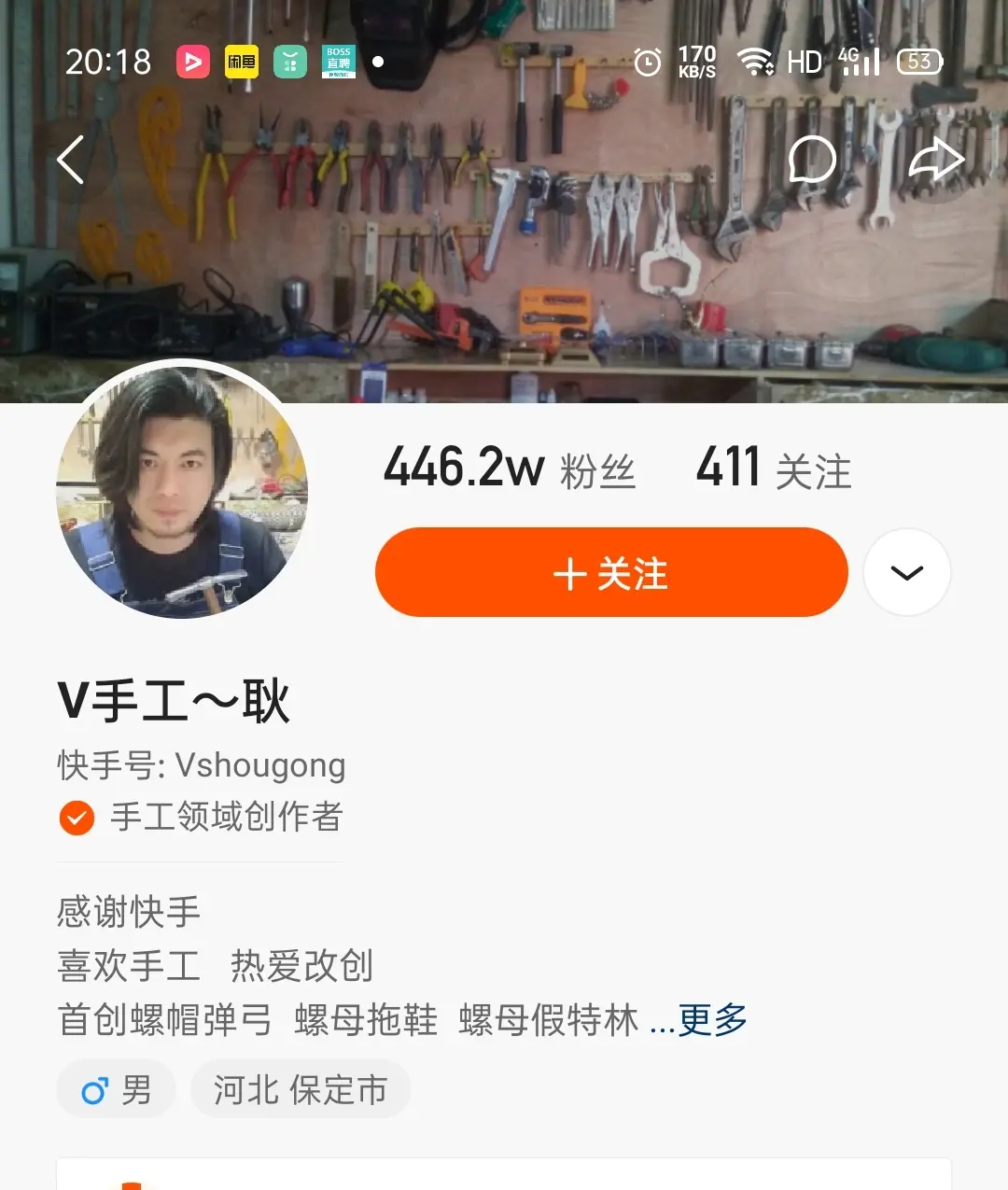Open the 446.2w 粉丝 followers list
This screenshot has width=1008, height=1190.
[510, 469]
